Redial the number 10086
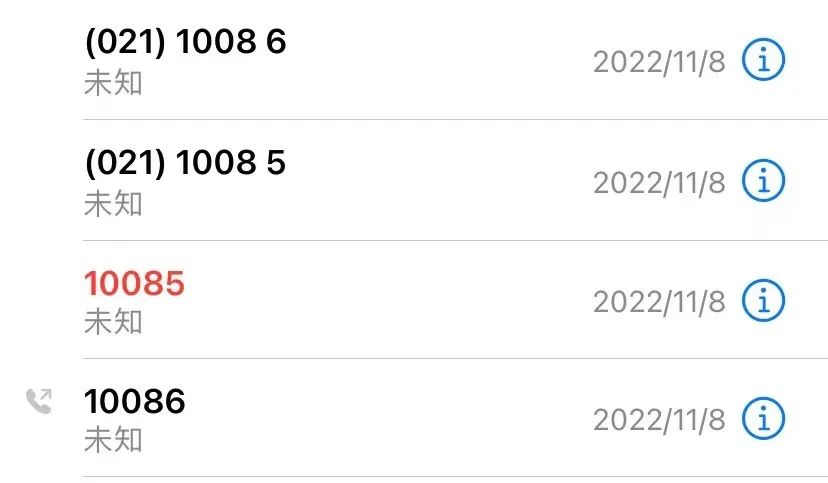Image resolution: width=828 pixels, height=483 pixels. coord(135,402)
